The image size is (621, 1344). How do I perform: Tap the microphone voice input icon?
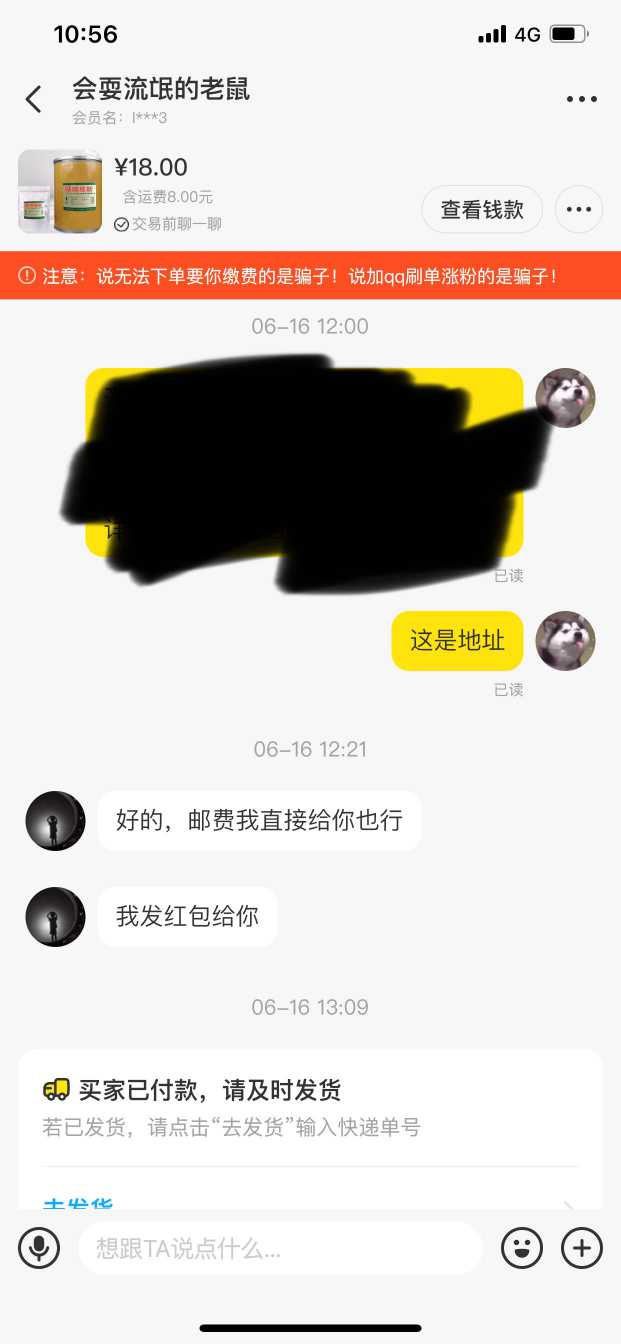tap(39, 1248)
